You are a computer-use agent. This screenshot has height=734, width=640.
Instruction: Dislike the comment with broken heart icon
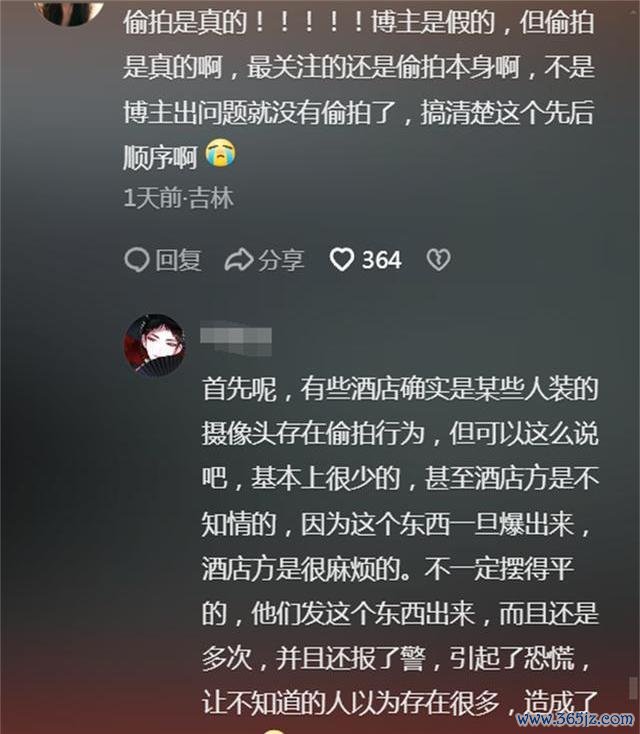point(438,261)
